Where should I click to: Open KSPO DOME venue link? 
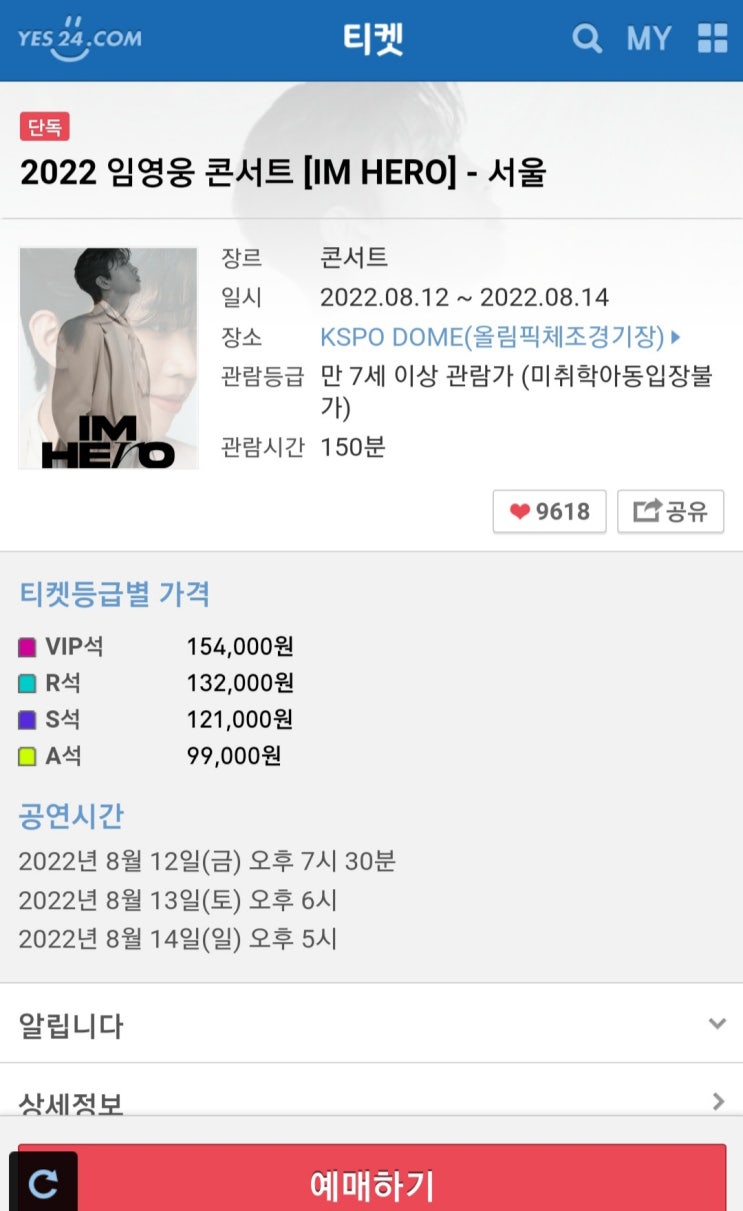pyautogui.click(x=500, y=337)
